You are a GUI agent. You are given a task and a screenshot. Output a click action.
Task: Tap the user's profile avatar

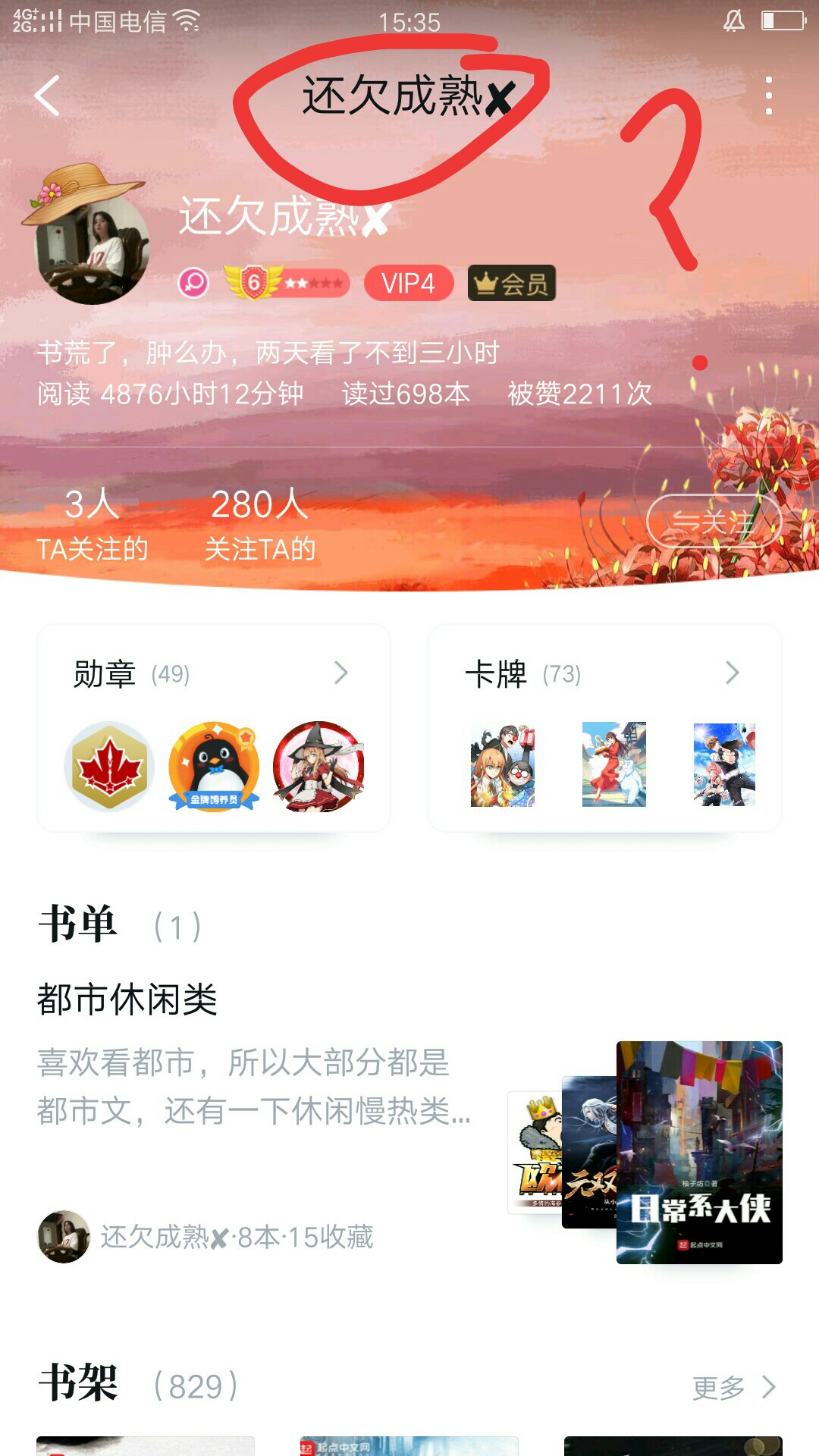(93, 247)
